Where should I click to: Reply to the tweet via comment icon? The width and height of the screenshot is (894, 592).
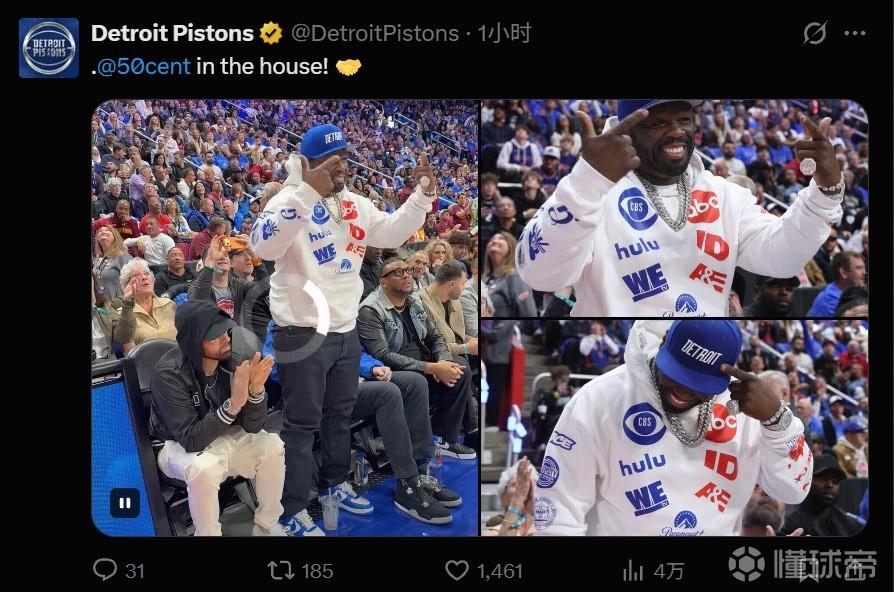click(105, 570)
